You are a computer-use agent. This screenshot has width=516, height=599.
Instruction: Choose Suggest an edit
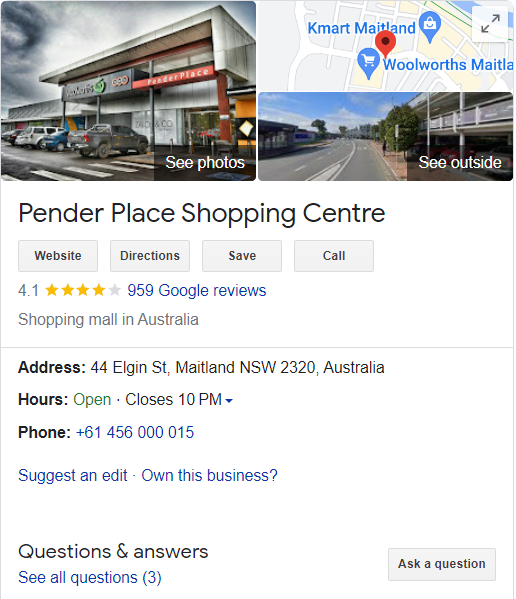click(73, 476)
